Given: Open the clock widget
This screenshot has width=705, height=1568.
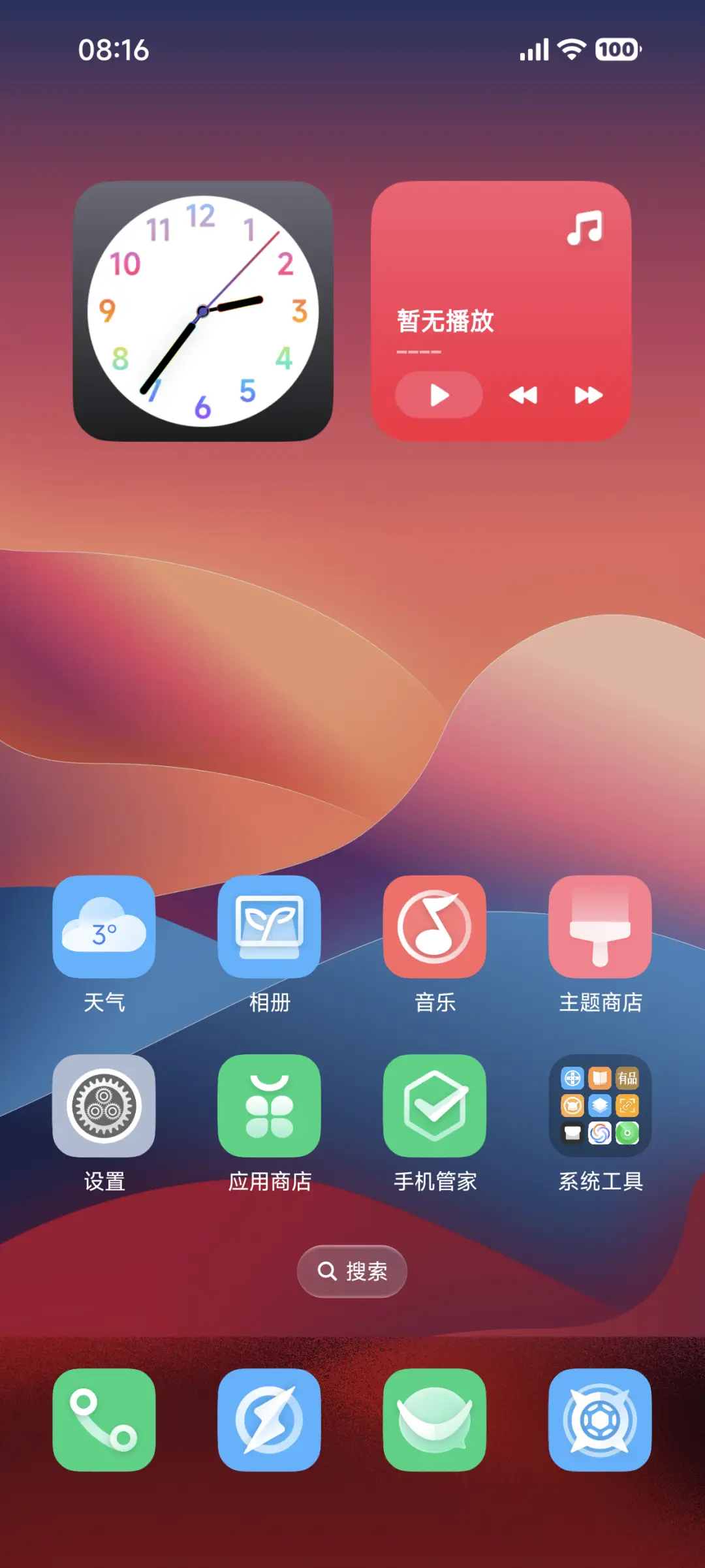Looking at the screenshot, I should pos(203,311).
